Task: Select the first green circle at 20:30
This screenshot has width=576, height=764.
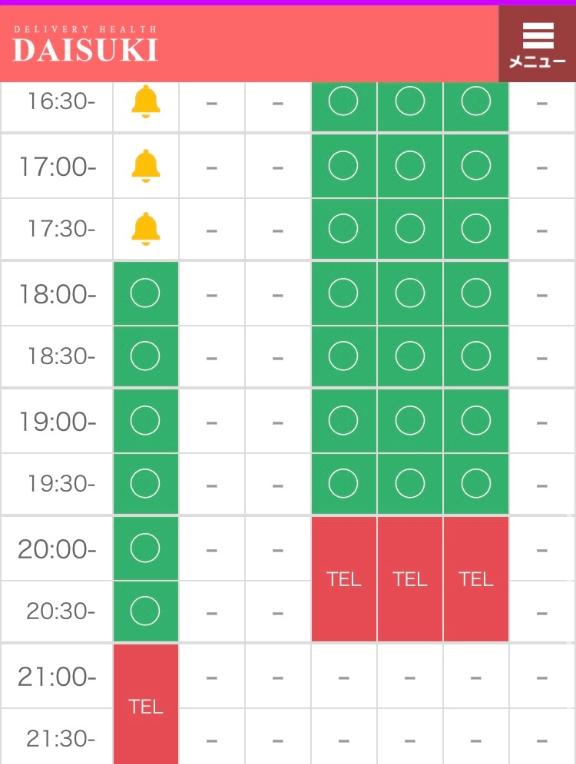Action: click(146, 611)
